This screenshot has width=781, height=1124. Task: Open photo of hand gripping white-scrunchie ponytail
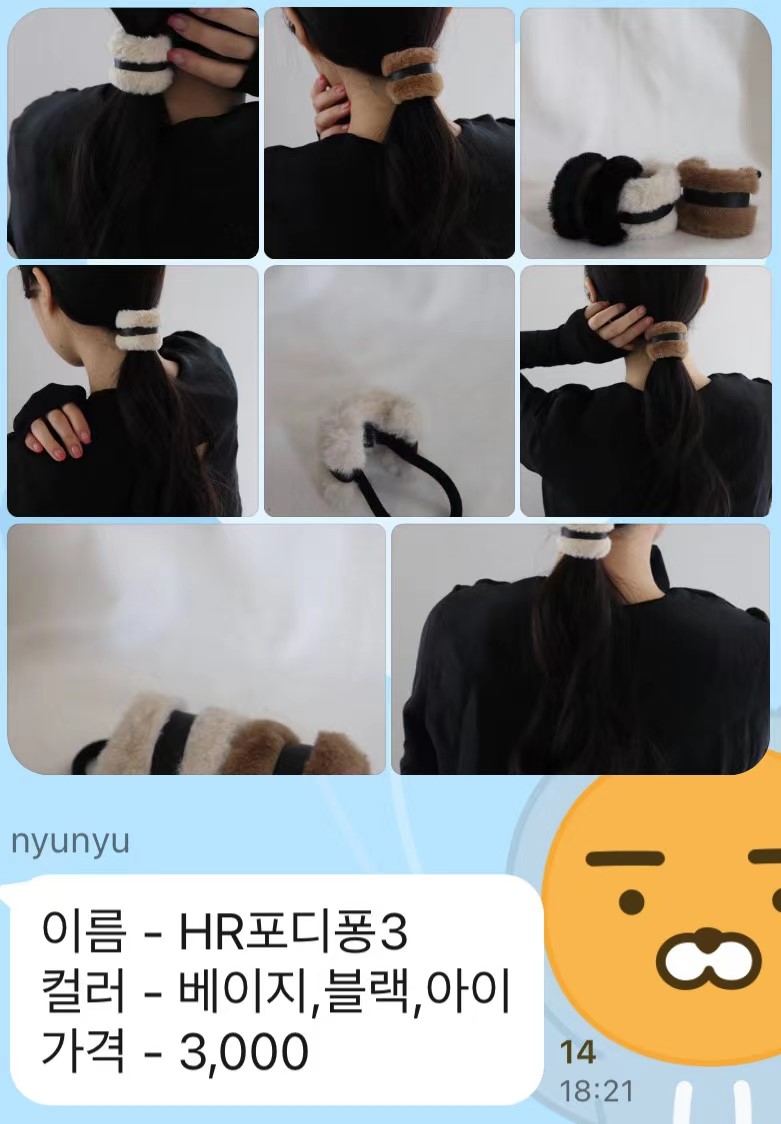coord(133,133)
